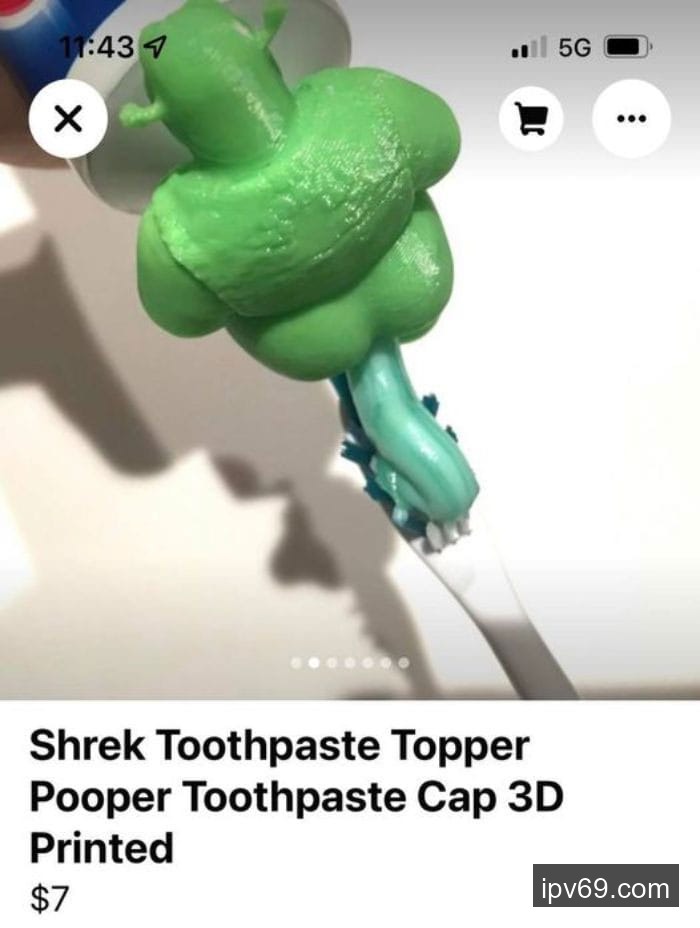The height and width of the screenshot is (928, 700).
Task: Open the shopping cart
Action: click(531, 119)
